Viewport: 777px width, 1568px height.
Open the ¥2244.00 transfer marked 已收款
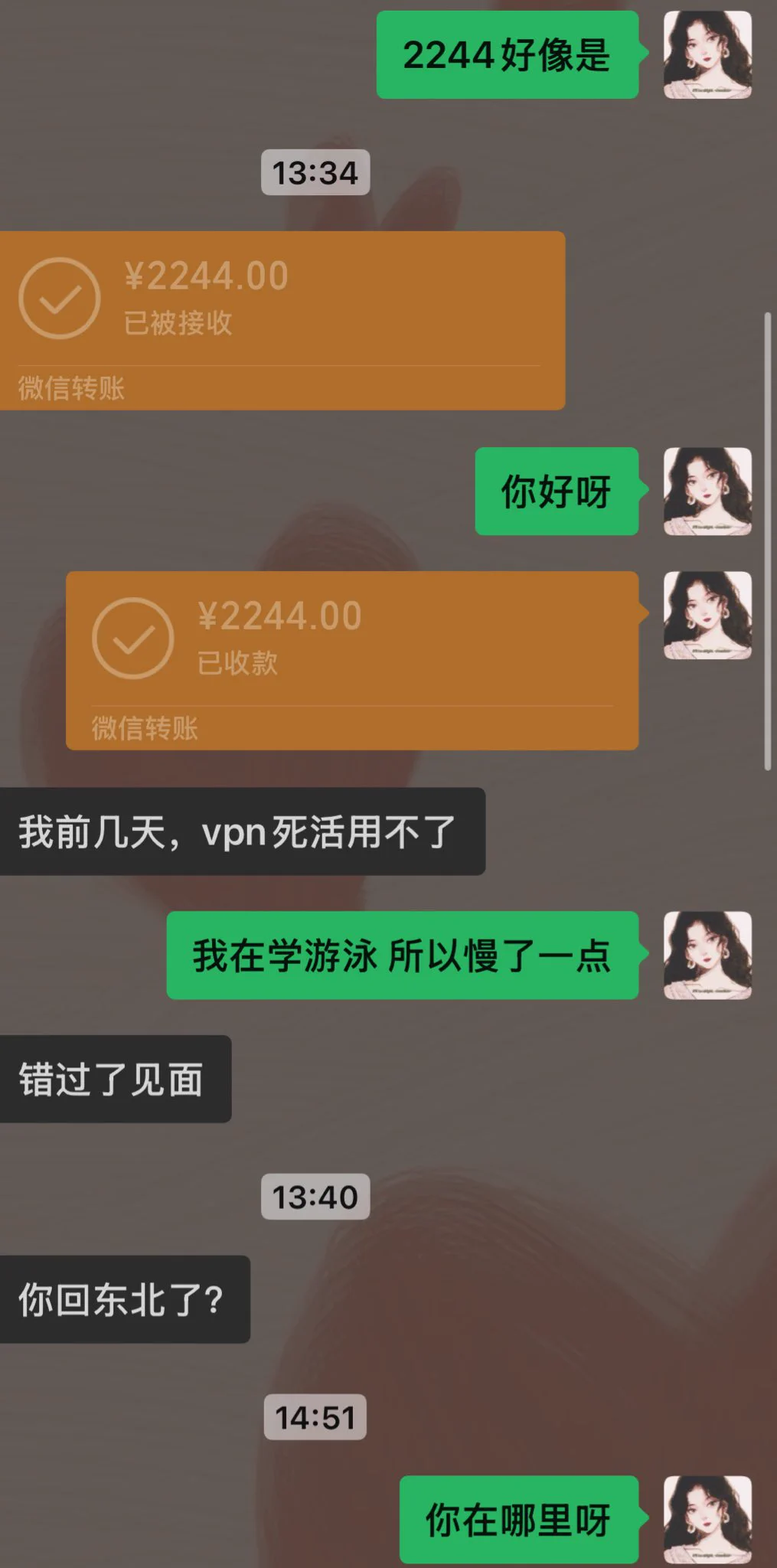[352, 659]
